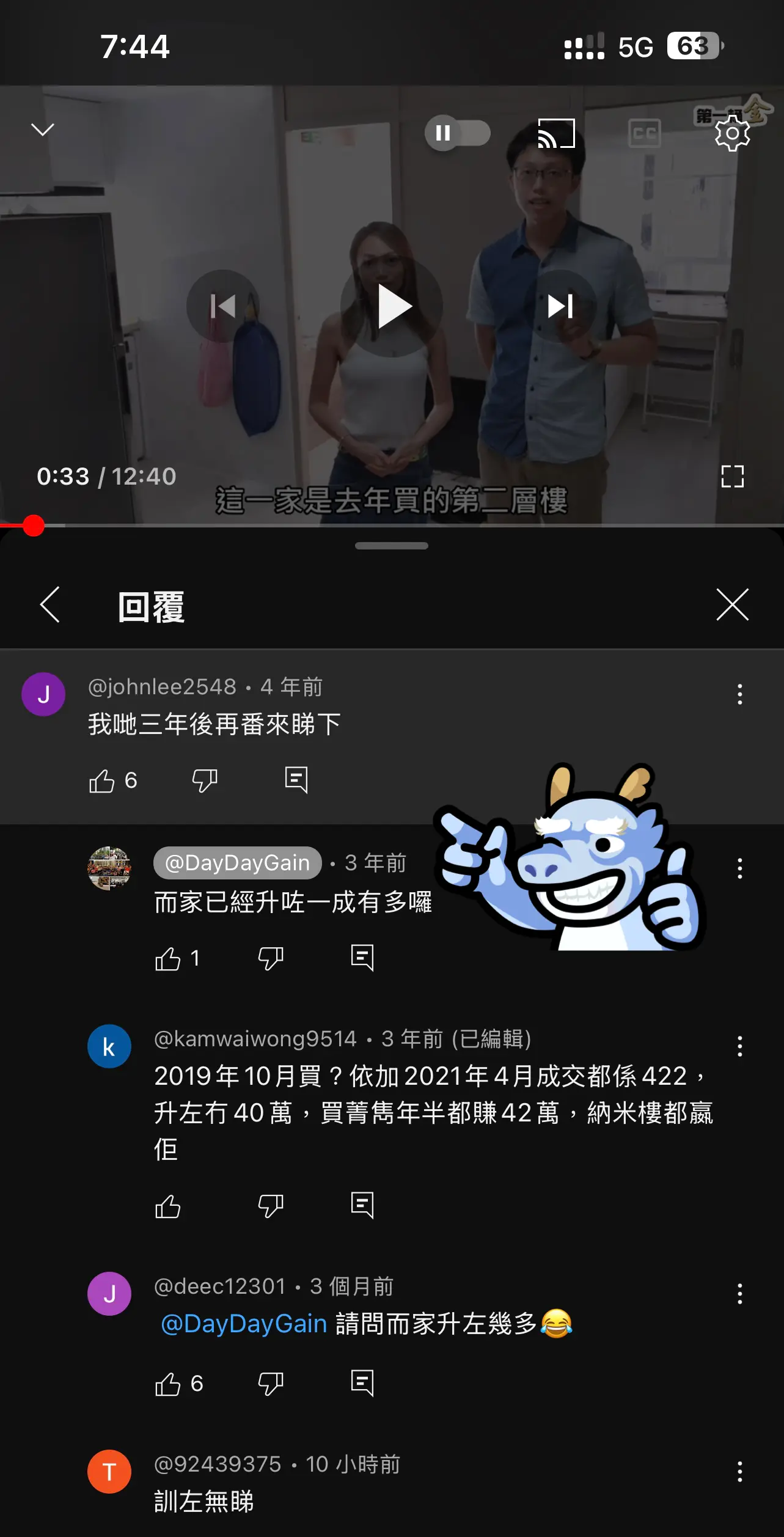Turn on closed captions

click(644, 133)
